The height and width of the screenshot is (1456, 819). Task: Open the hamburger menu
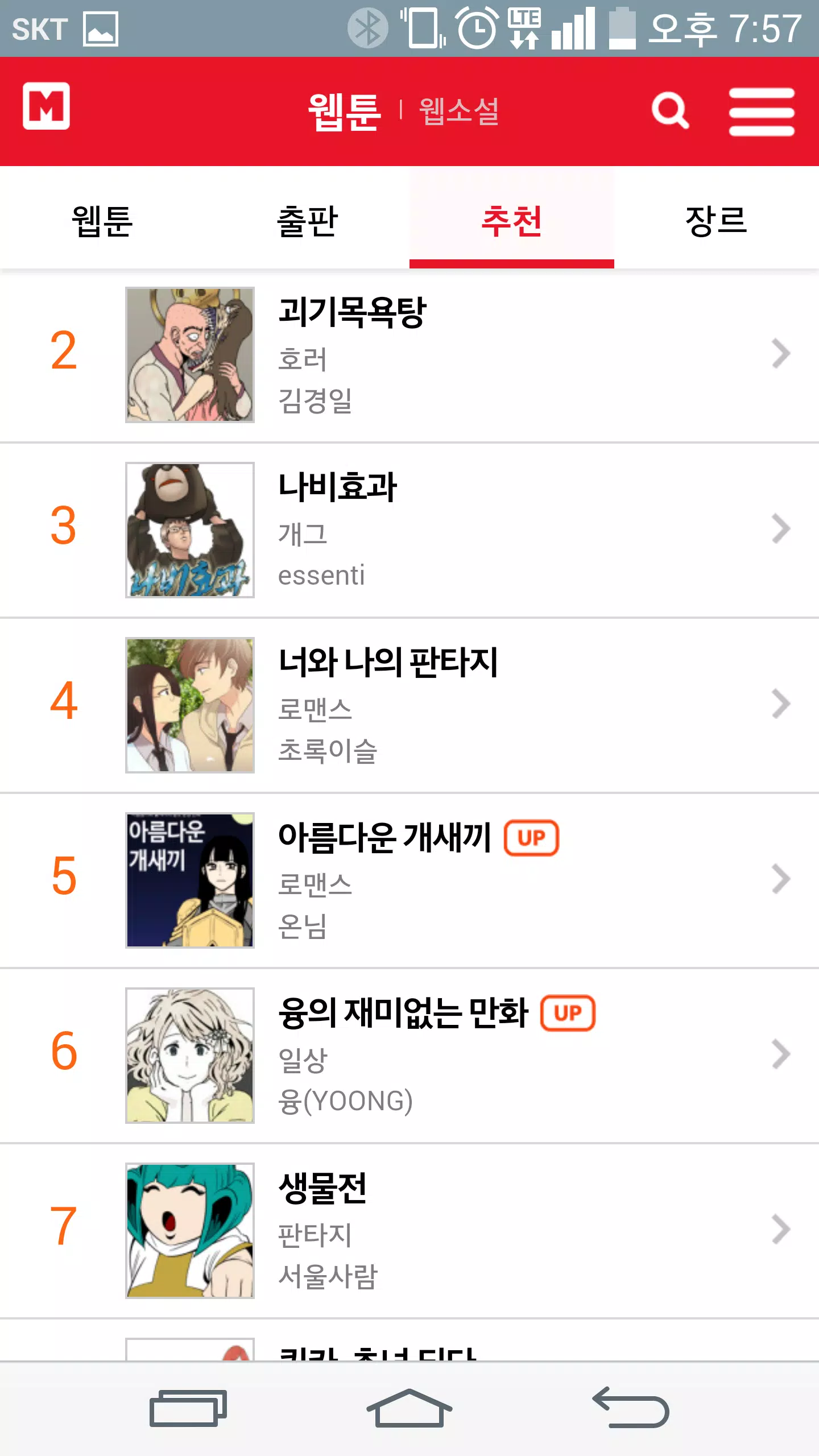(x=762, y=111)
